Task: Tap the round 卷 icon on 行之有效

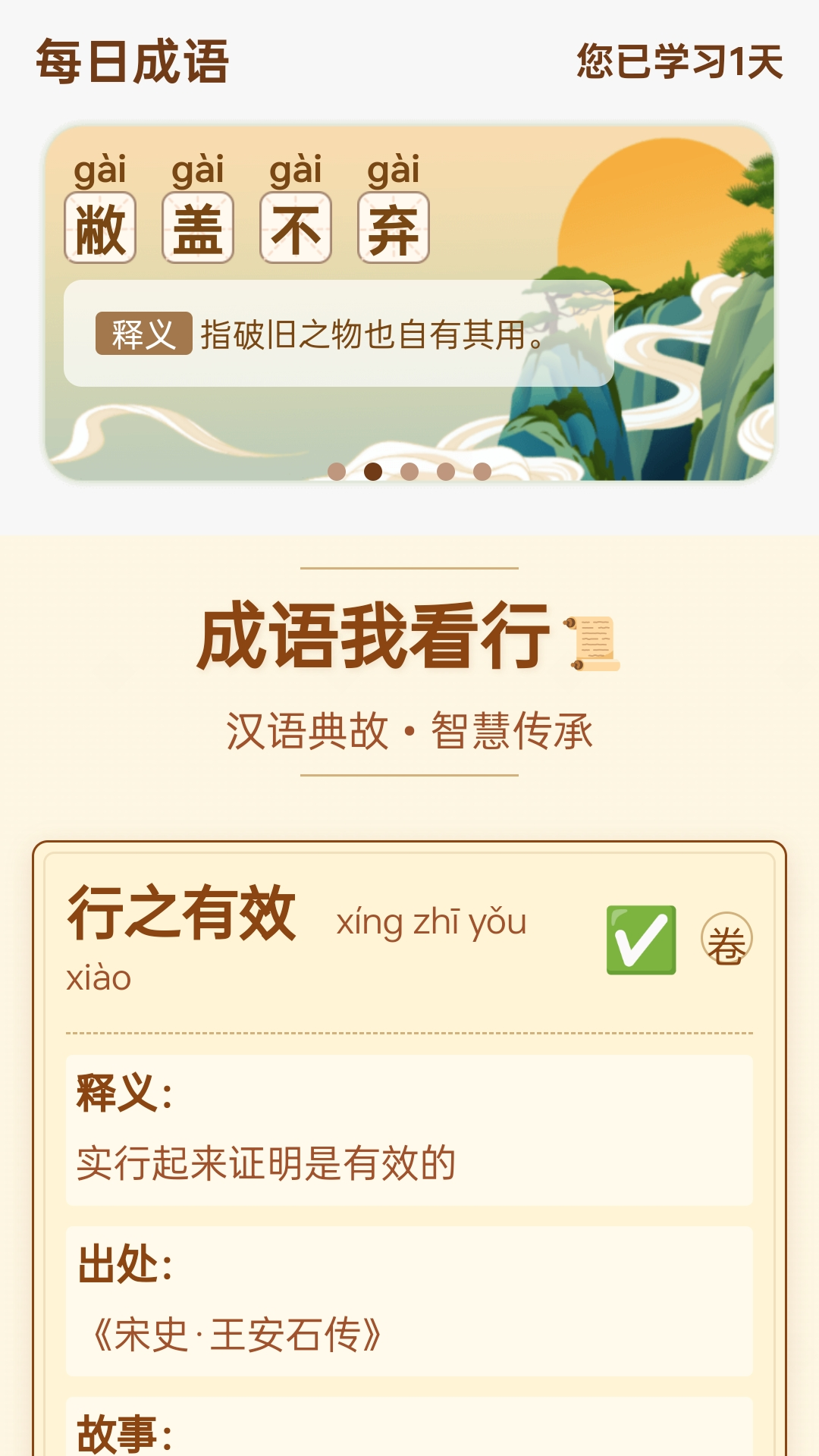Action: point(726,940)
